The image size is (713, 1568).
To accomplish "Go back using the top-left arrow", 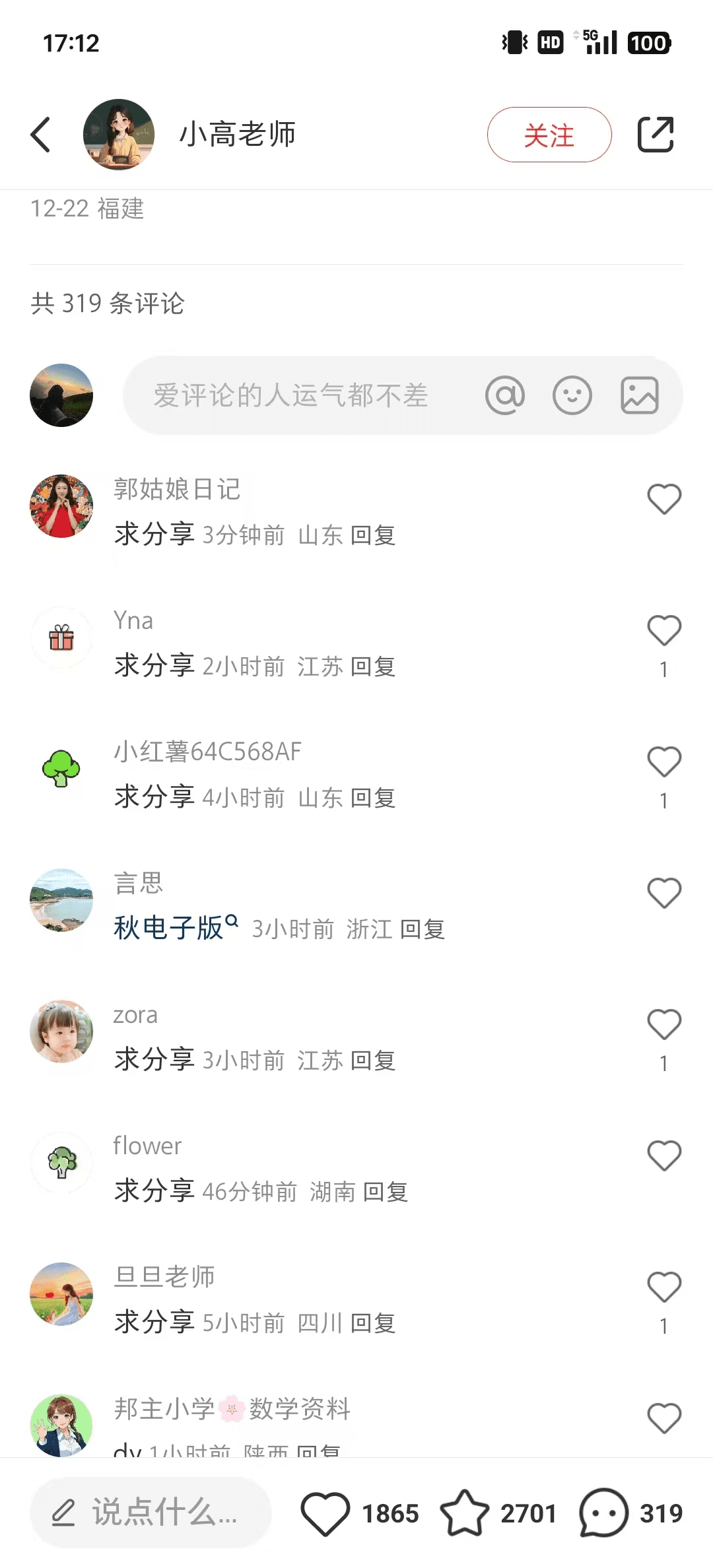I will click(x=41, y=135).
